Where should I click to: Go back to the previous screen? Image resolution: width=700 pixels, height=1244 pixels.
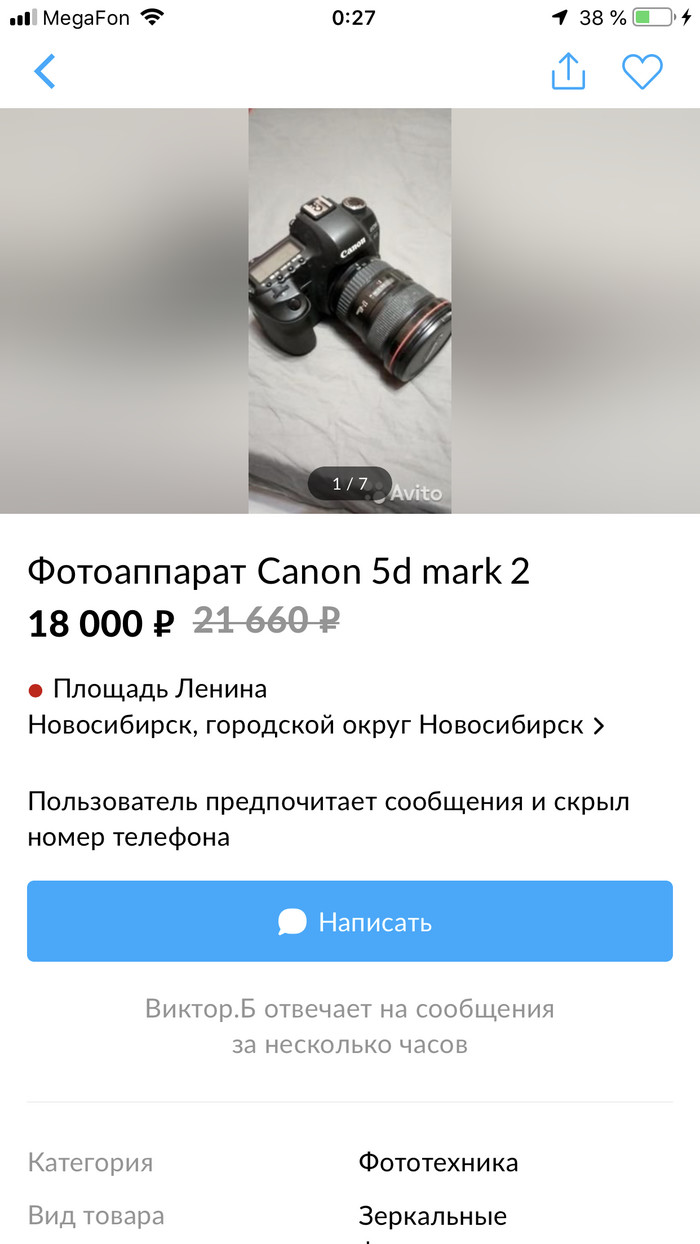(45, 72)
